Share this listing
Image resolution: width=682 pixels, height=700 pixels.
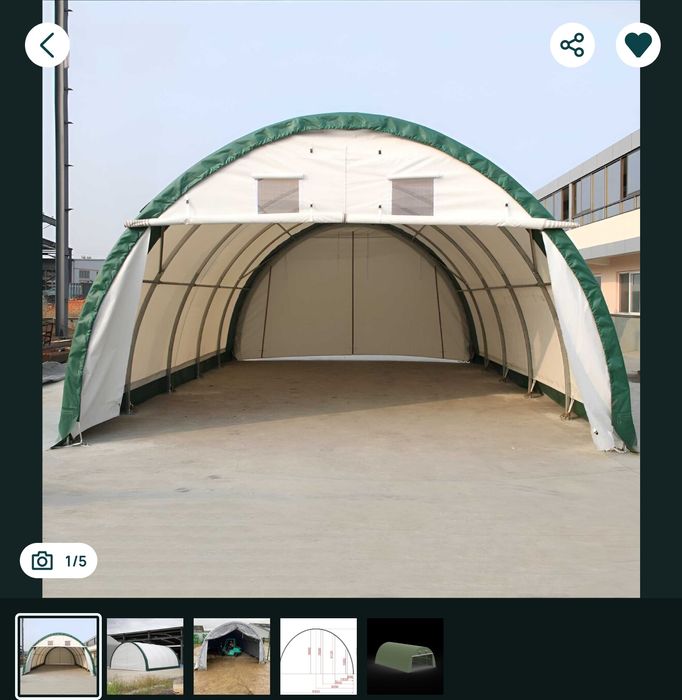(x=572, y=45)
